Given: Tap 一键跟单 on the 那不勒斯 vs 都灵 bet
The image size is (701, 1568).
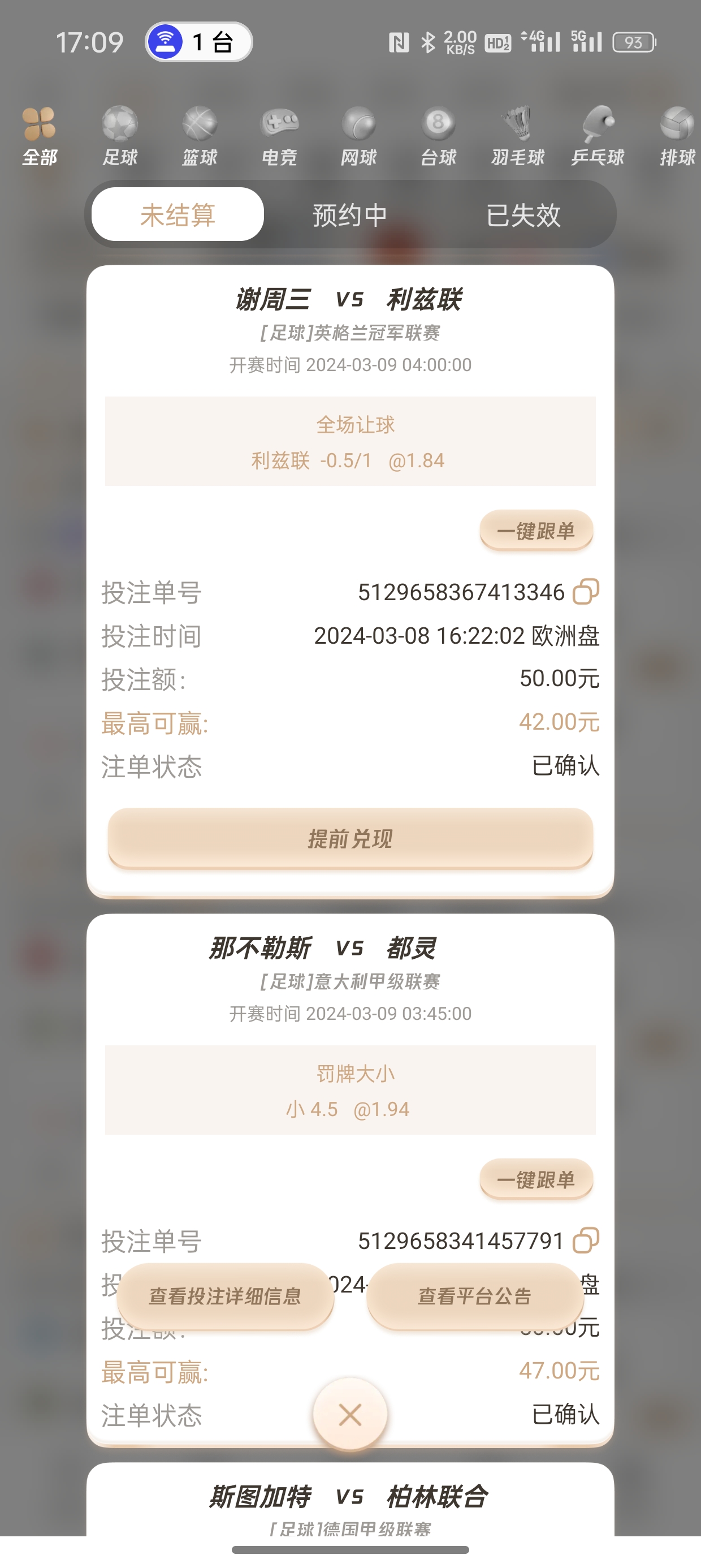Looking at the screenshot, I should (536, 1179).
